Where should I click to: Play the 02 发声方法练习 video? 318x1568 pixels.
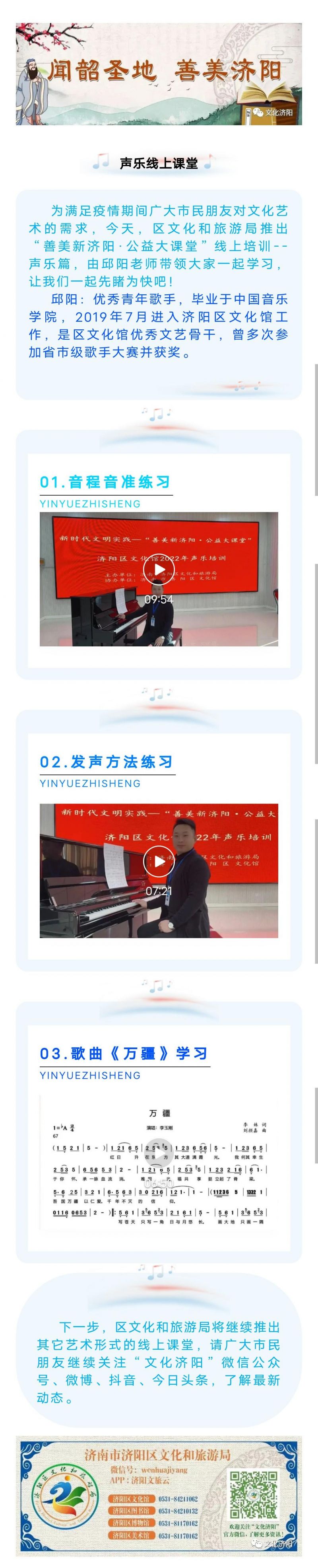(159, 861)
